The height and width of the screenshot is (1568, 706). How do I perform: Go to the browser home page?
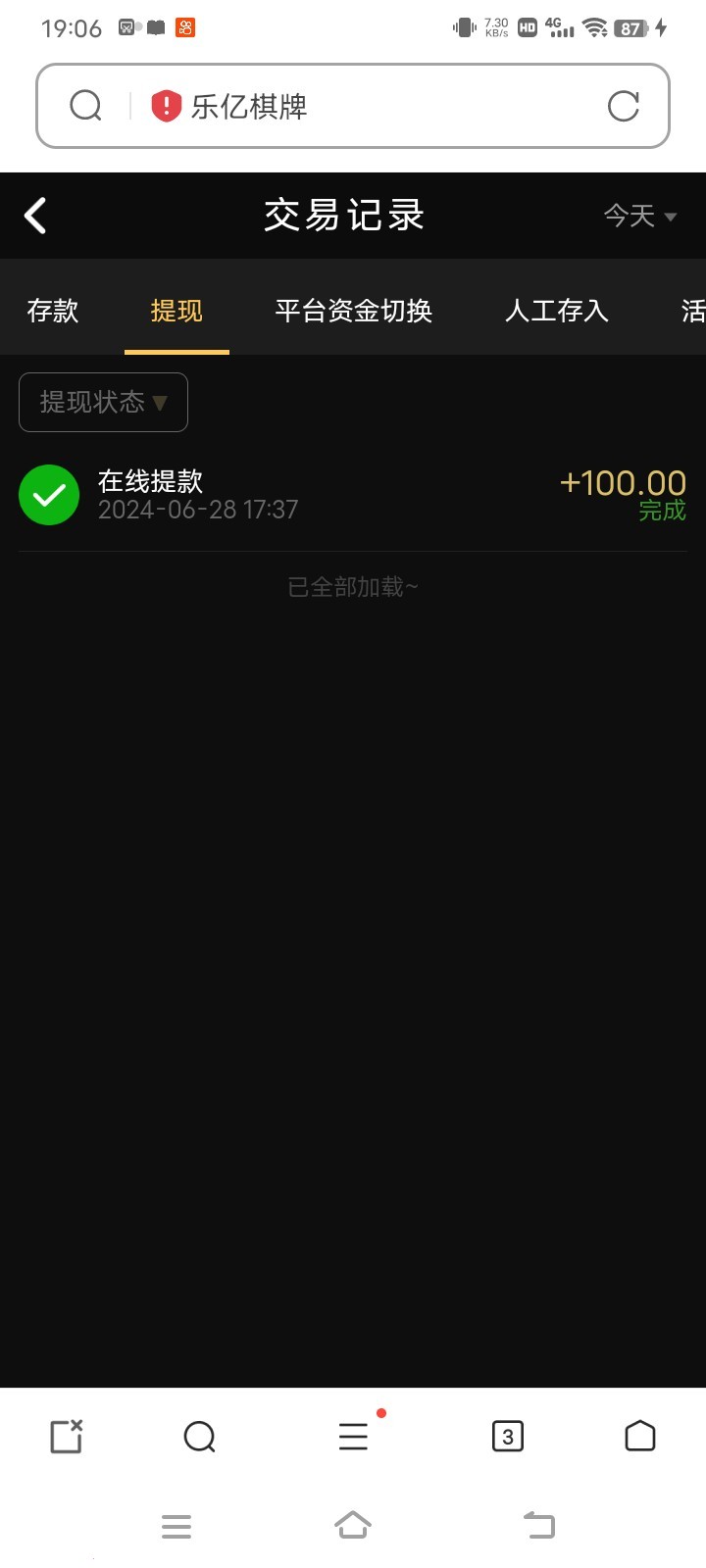[639, 1436]
